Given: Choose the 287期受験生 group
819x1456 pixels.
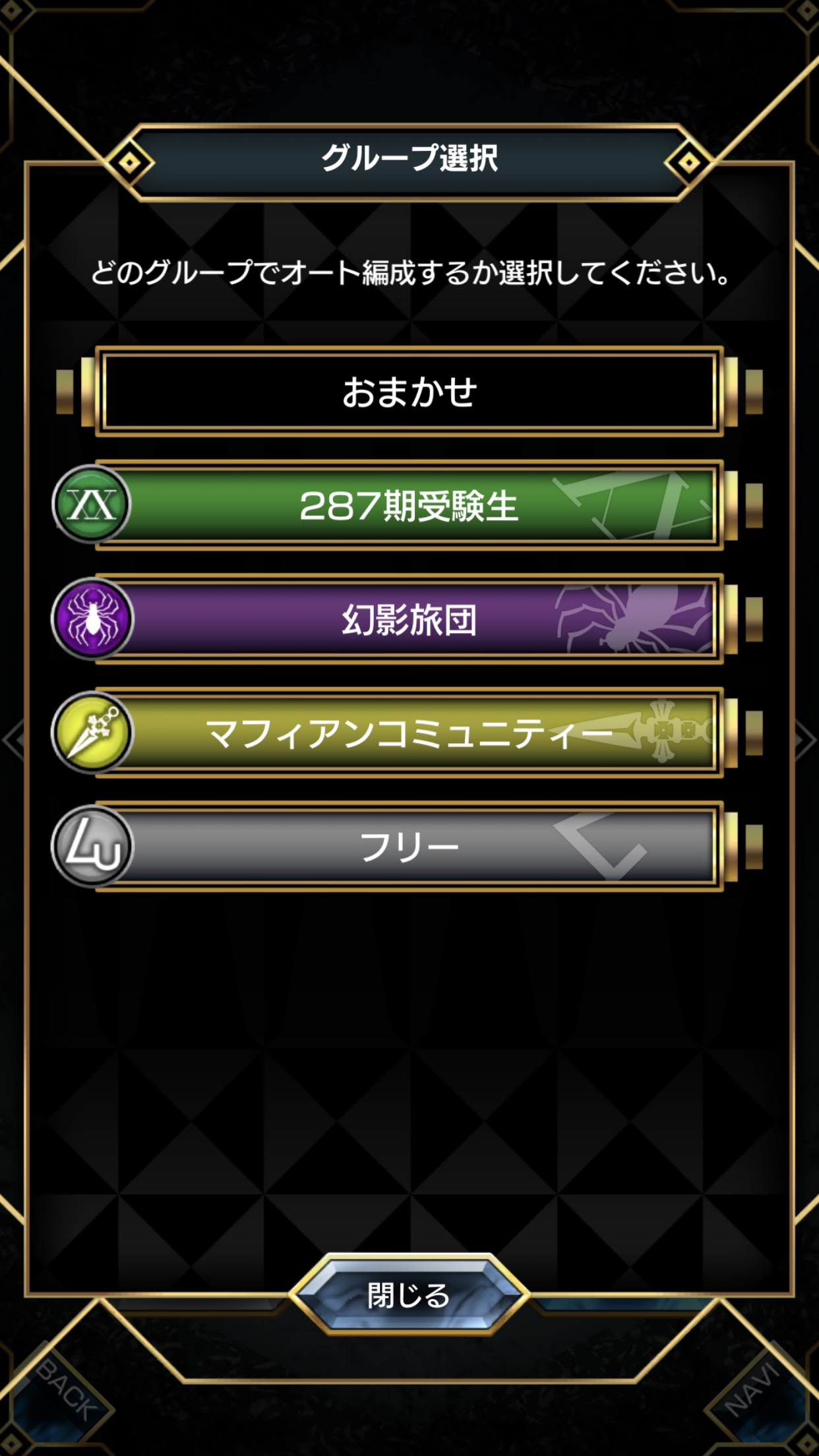Looking at the screenshot, I should click(409, 506).
